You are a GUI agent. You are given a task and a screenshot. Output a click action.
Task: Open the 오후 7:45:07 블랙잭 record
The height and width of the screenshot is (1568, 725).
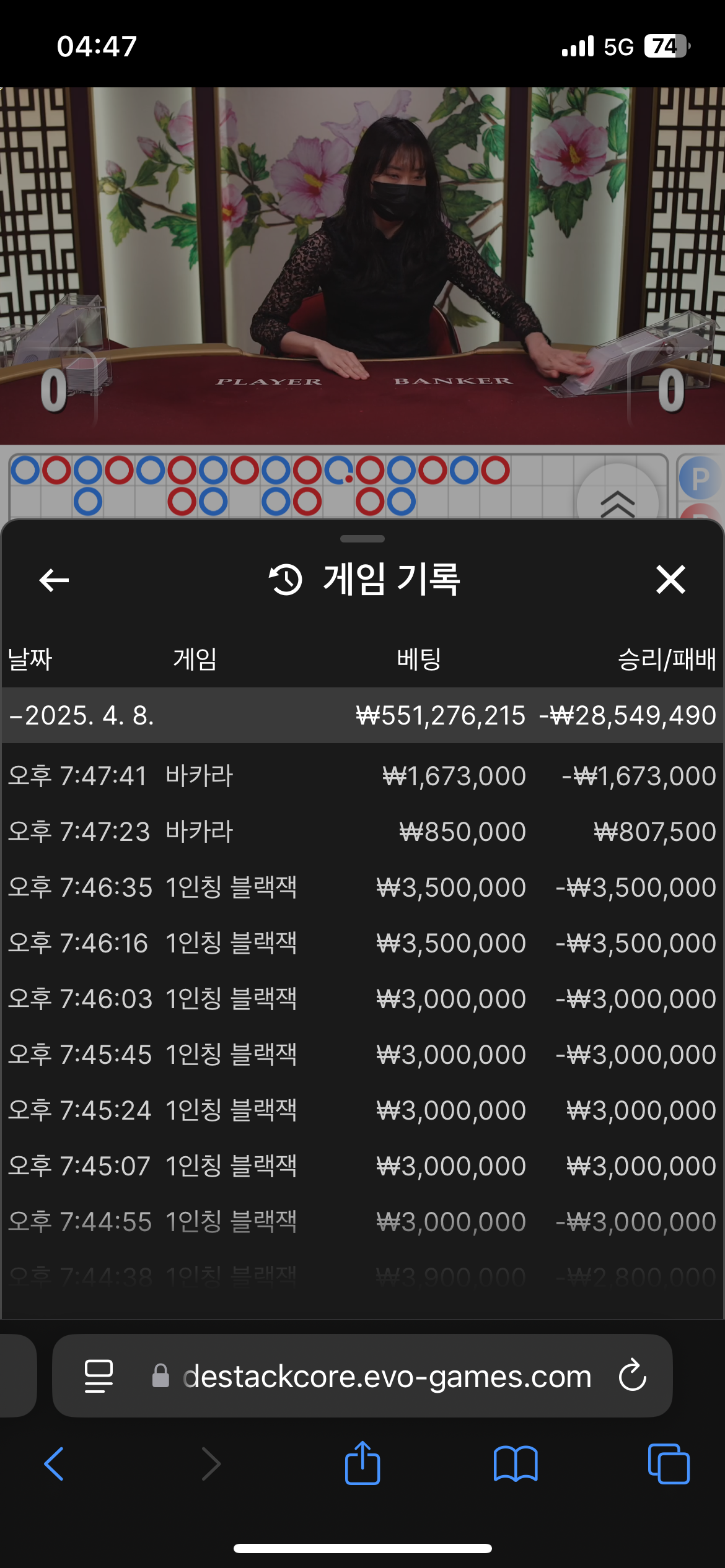pos(362,1166)
